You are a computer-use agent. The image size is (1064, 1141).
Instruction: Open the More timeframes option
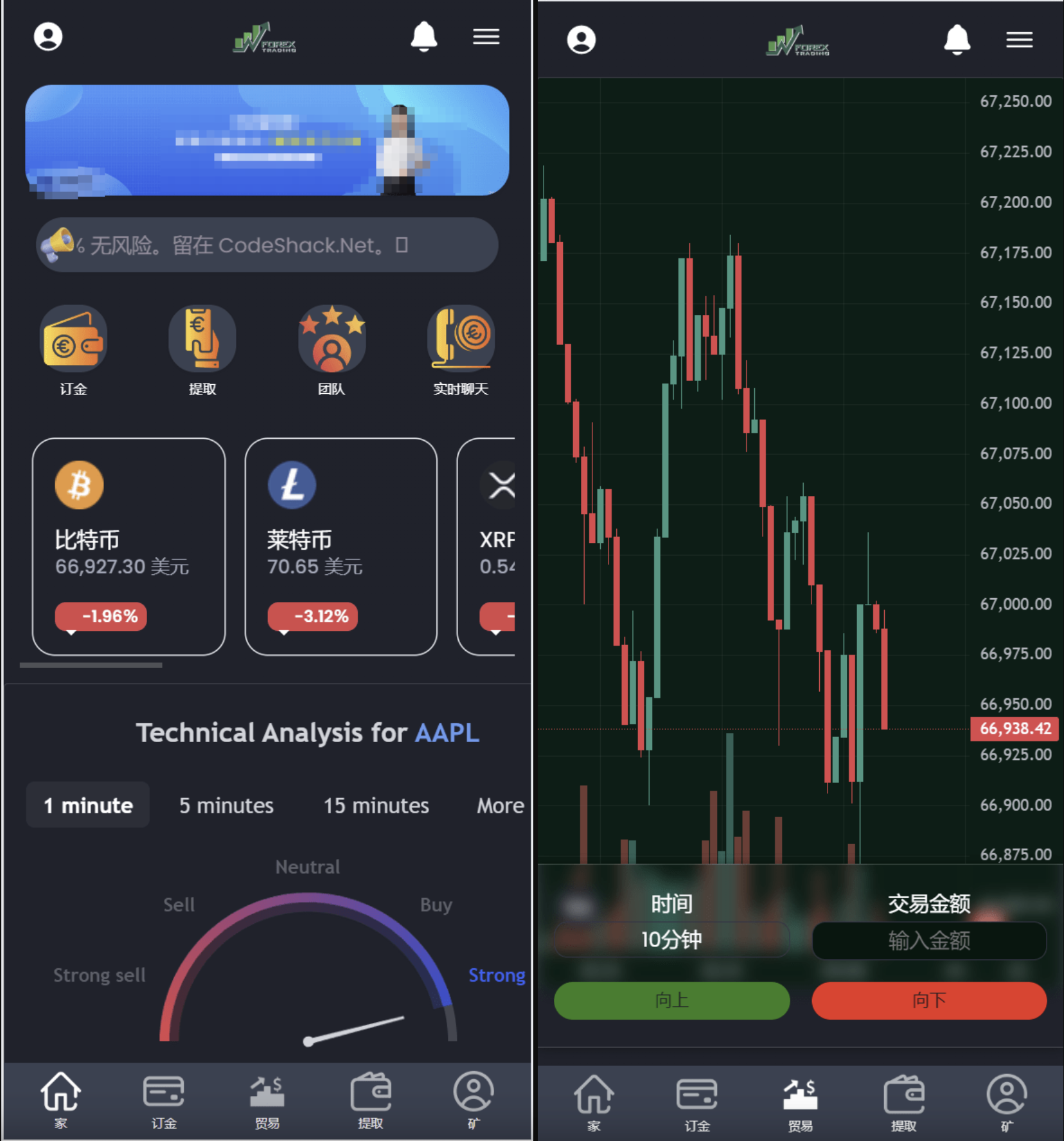[x=500, y=805]
